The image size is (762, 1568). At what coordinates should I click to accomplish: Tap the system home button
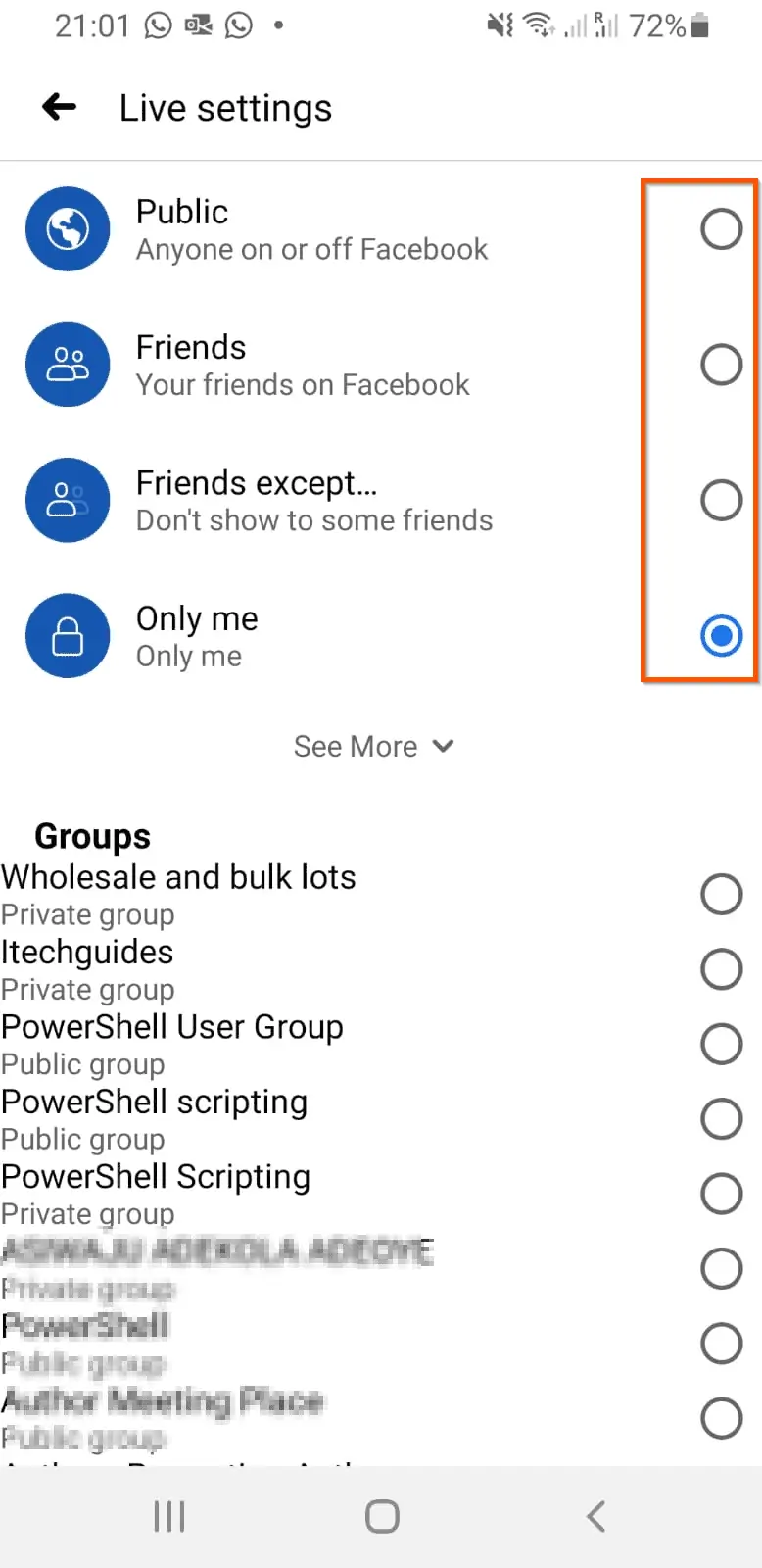[x=382, y=1517]
